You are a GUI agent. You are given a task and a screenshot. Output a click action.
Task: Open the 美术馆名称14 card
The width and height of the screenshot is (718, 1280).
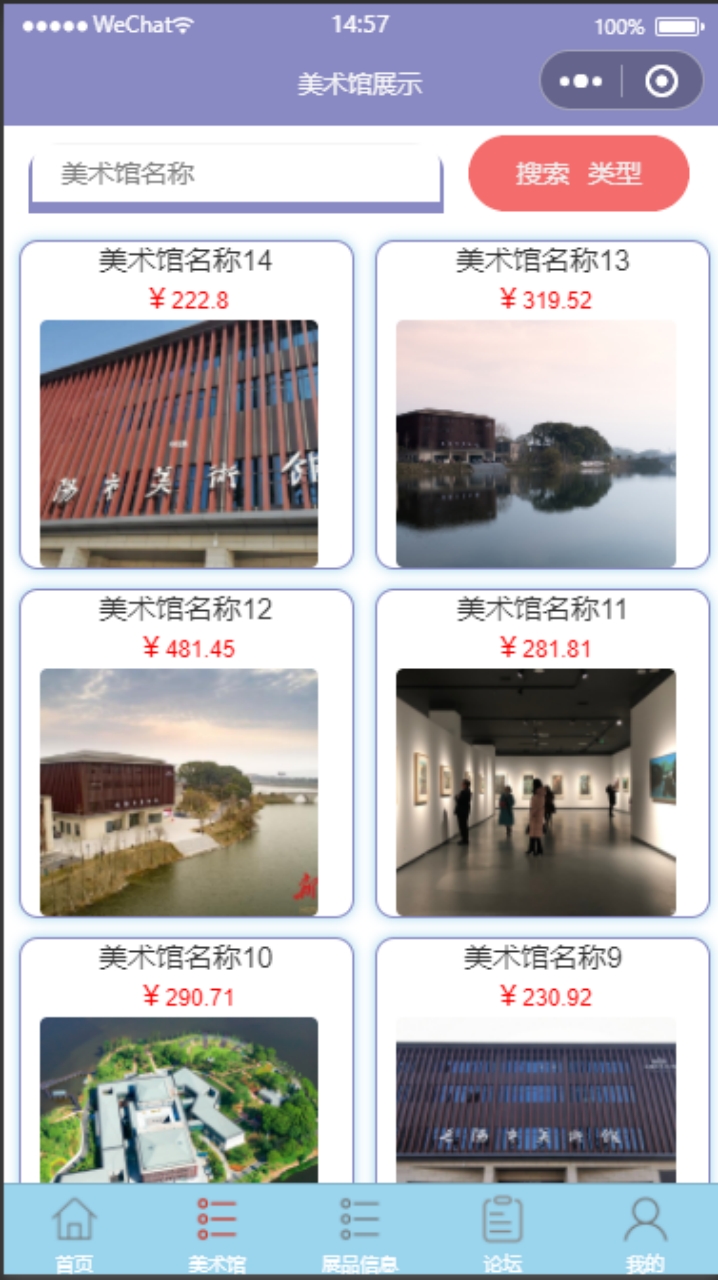click(x=186, y=405)
